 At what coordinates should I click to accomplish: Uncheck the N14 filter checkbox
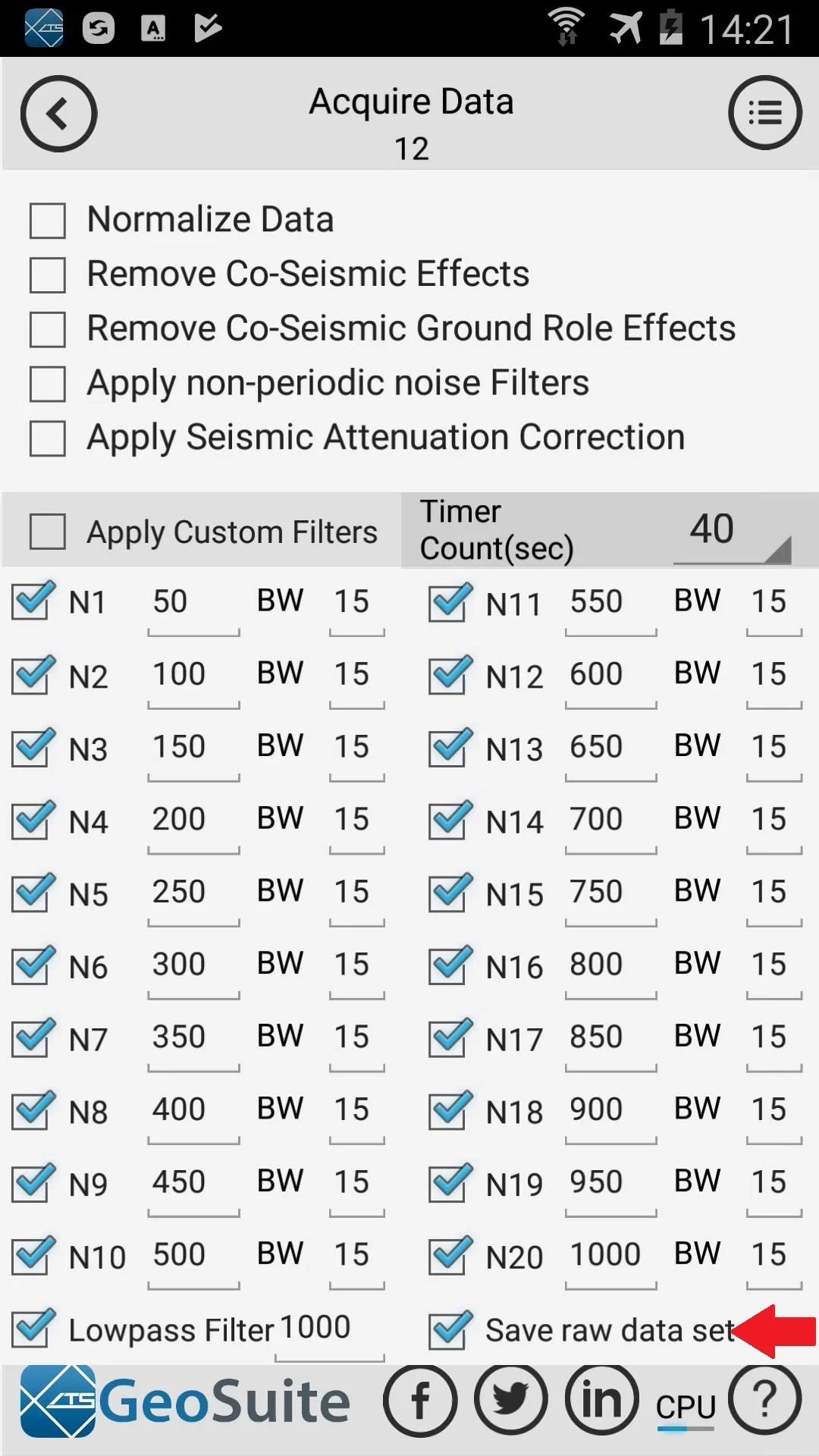pyautogui.click(x=450, y=821)
